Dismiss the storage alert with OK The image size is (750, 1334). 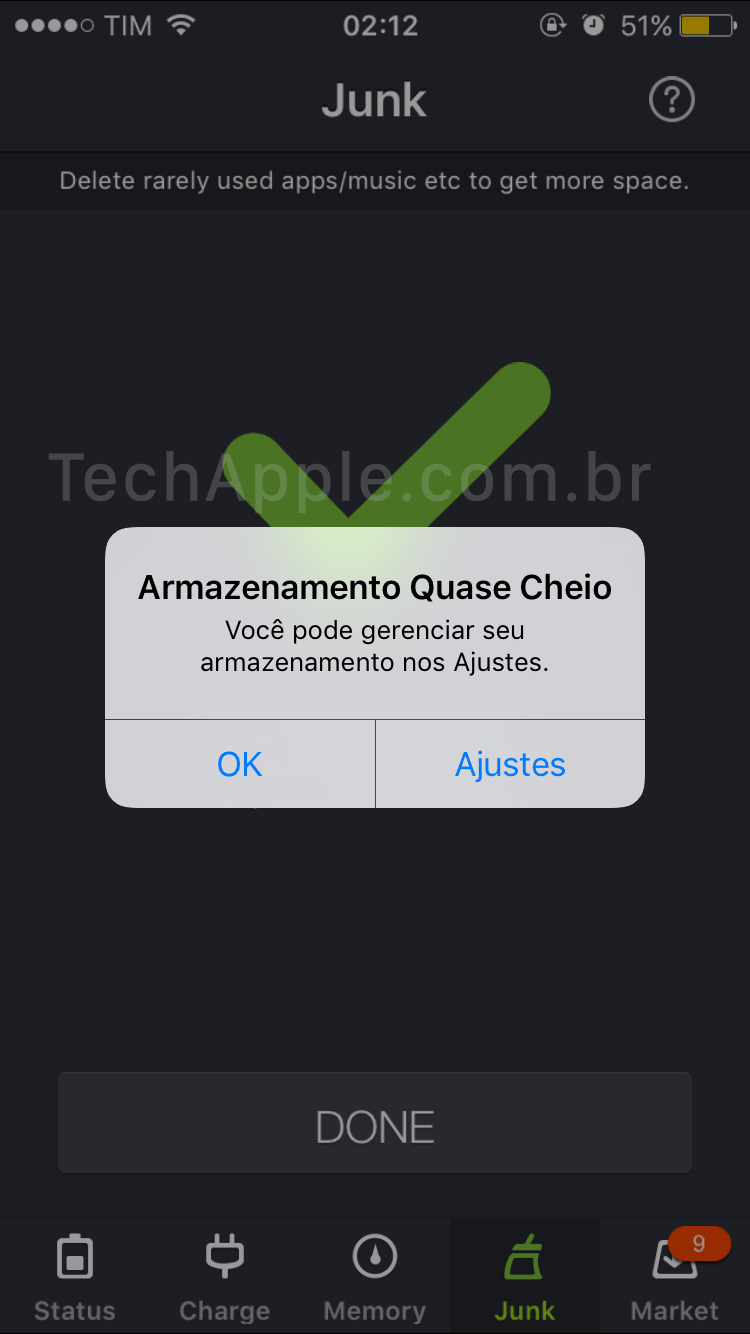tap(240, 764)
